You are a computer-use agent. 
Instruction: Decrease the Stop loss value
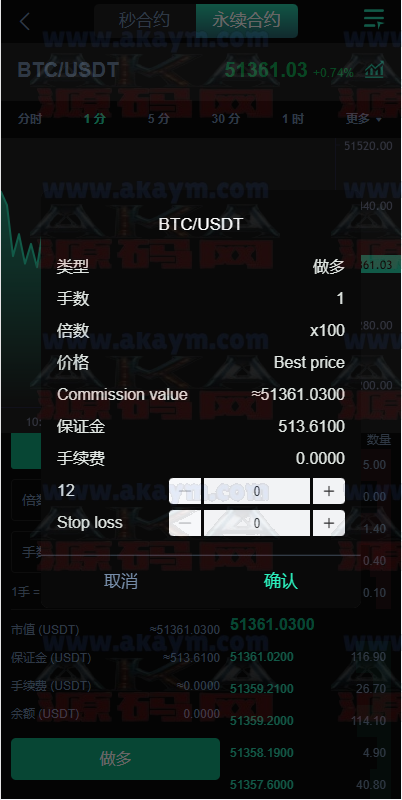tap(185, 523)
